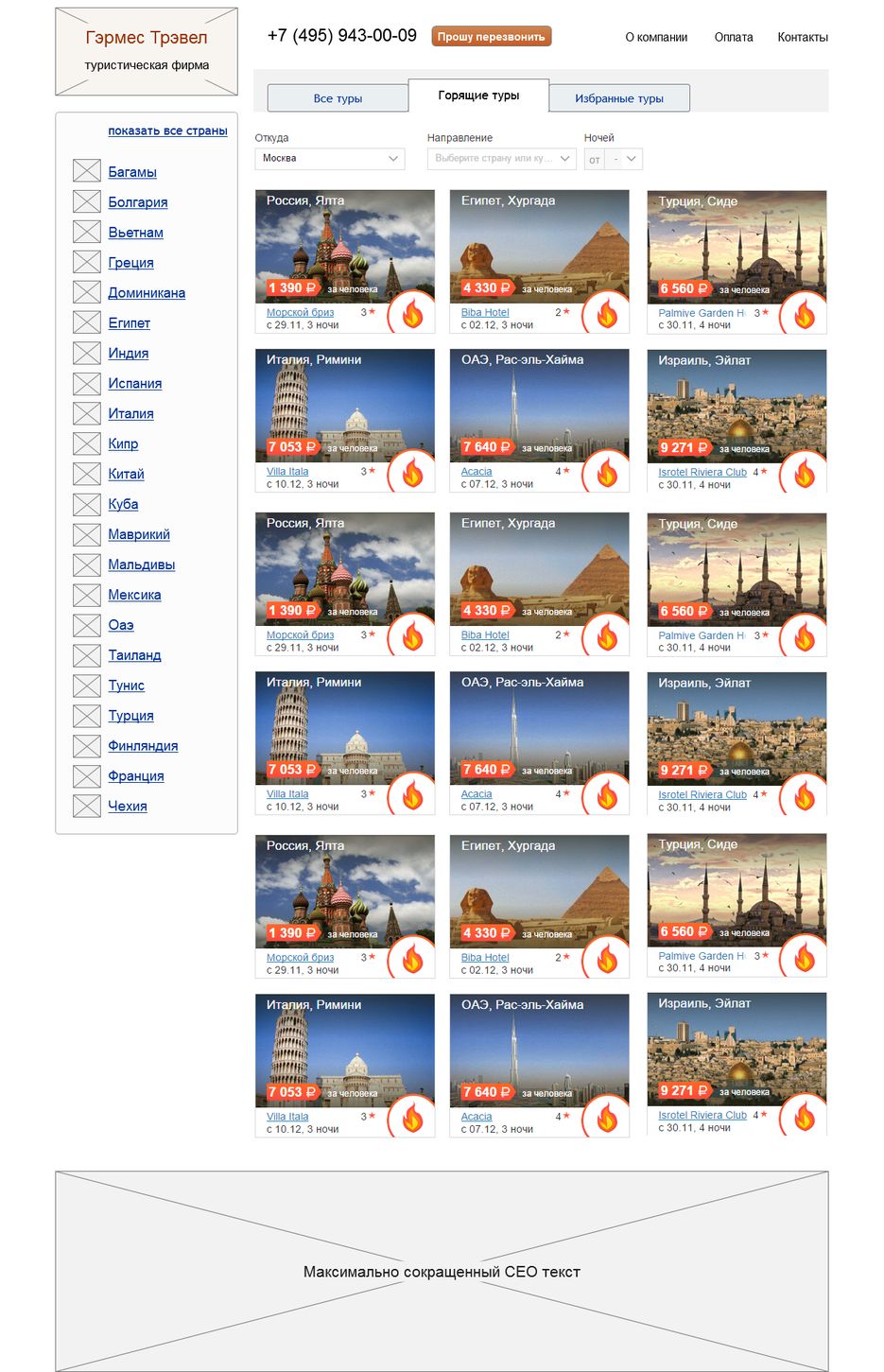Open the Ночей 'от' dropdown
884x1372 pixels.
(614, 159)
